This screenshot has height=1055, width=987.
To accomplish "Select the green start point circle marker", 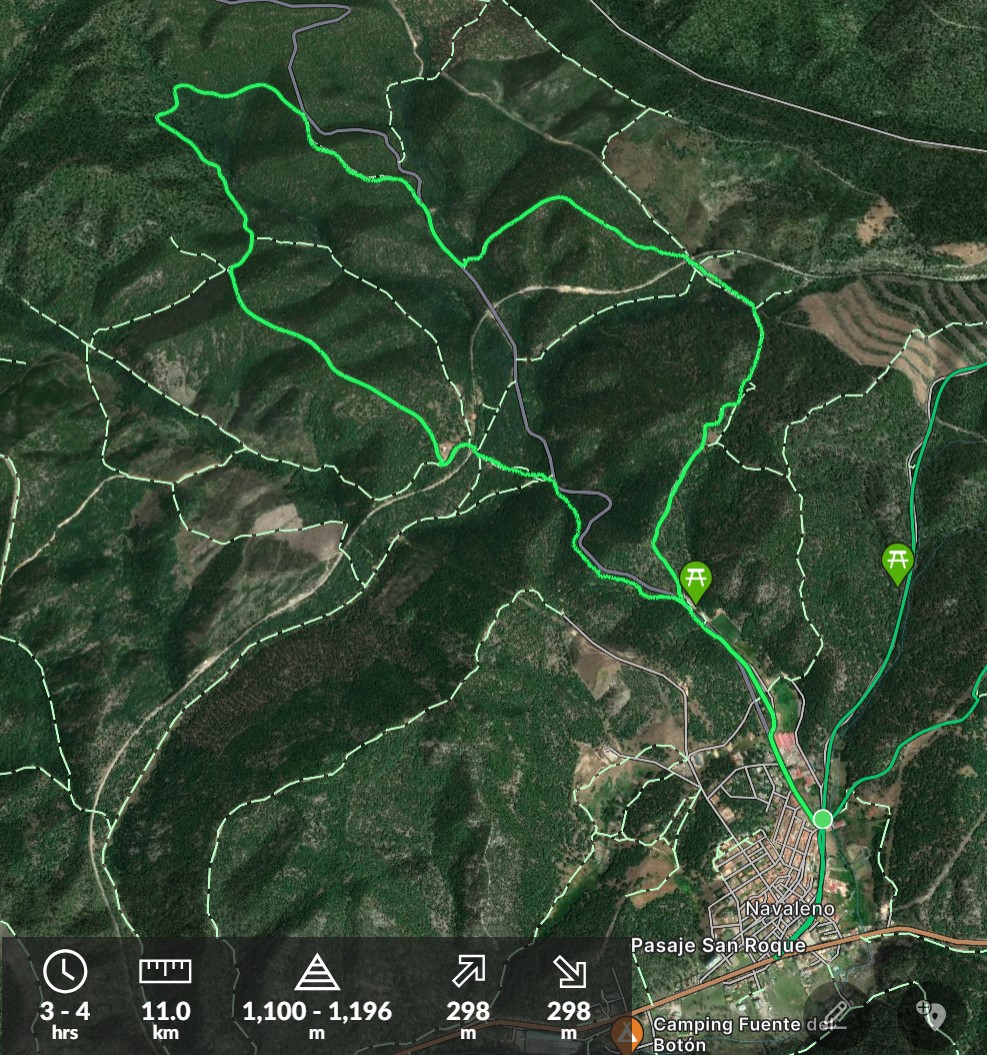I will 822,819.
